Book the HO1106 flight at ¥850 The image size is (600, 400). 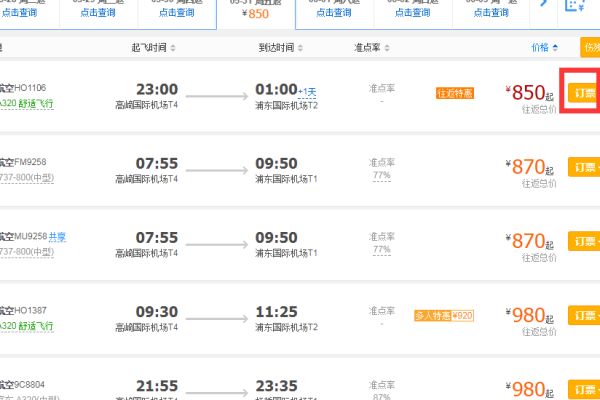[584, 93]
